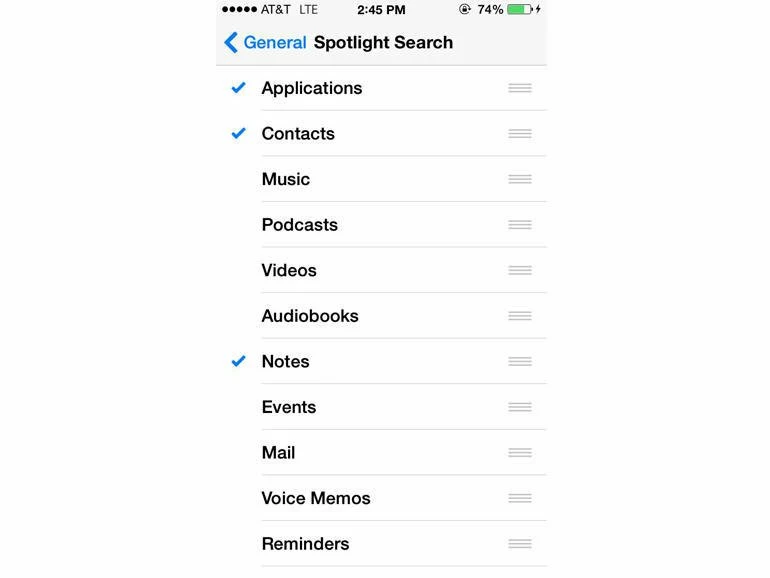Uncheck the Notes row
770x578 pixels.
286,362
